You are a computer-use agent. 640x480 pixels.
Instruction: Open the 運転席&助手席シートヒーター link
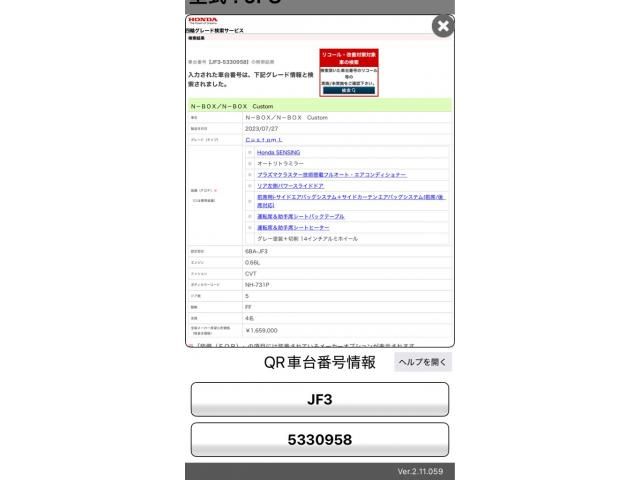(294, 228)
